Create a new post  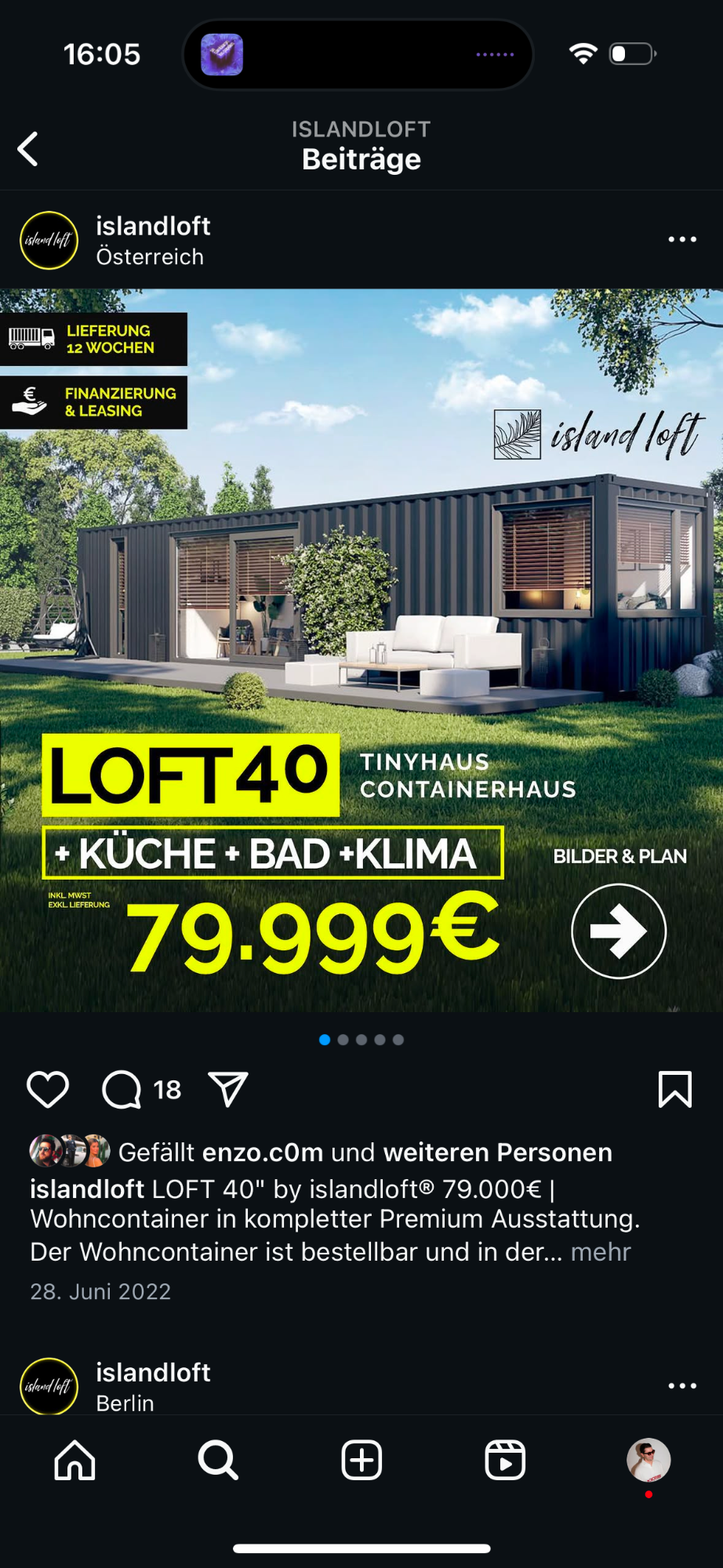[361, 1460]
